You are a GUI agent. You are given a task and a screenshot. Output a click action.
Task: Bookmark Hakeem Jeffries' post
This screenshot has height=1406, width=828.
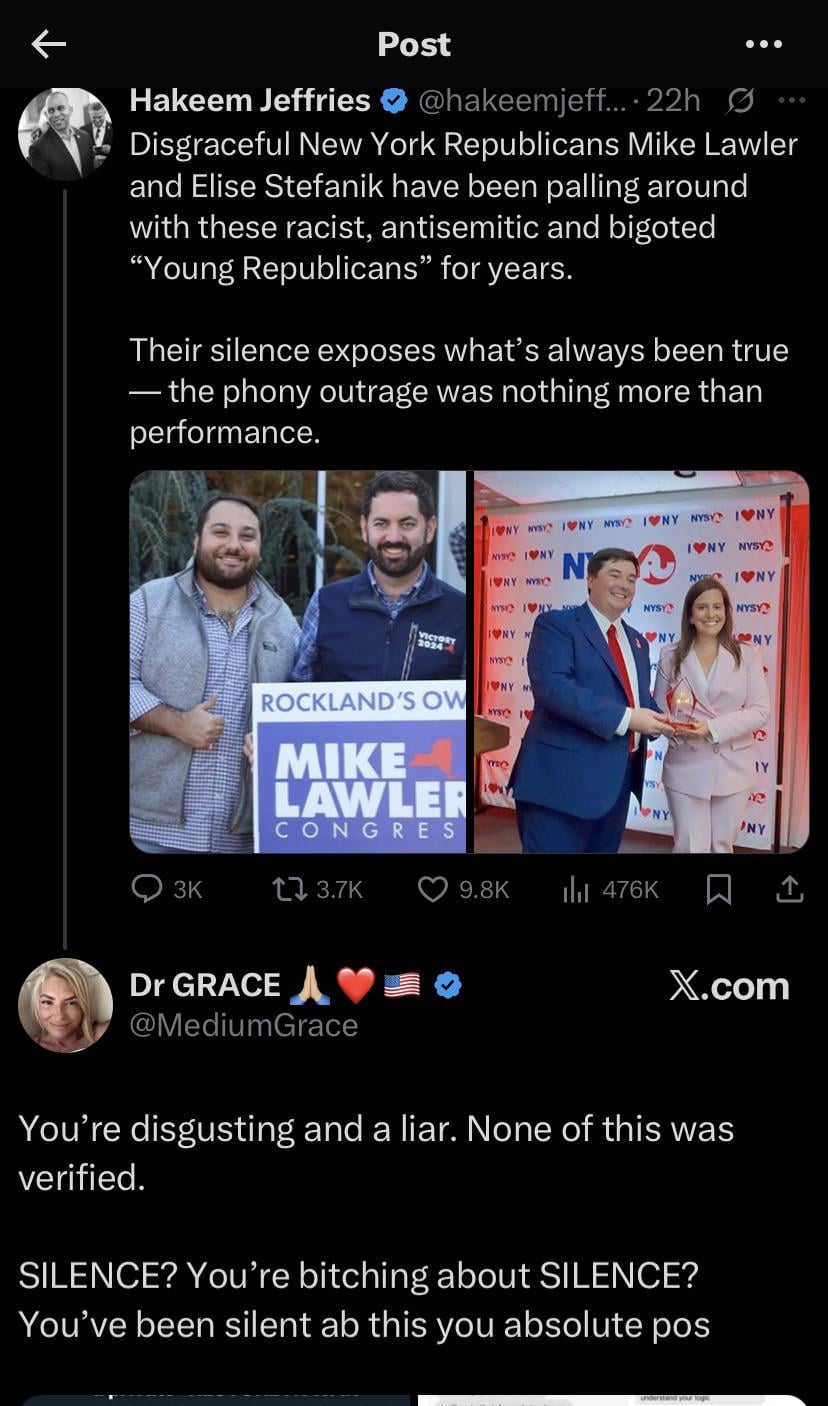click(x=718, y=889)
